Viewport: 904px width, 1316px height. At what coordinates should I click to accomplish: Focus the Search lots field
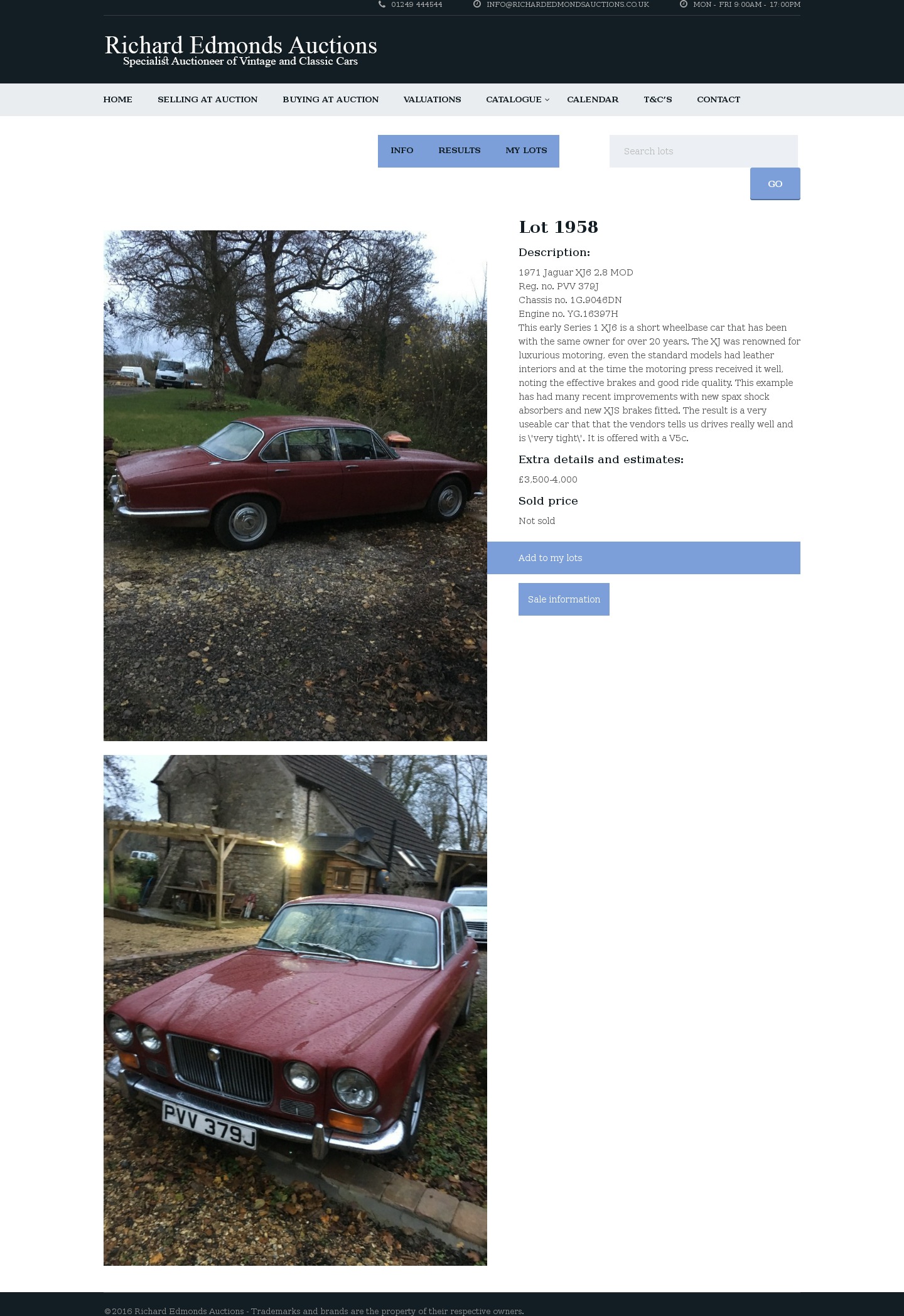703,151
